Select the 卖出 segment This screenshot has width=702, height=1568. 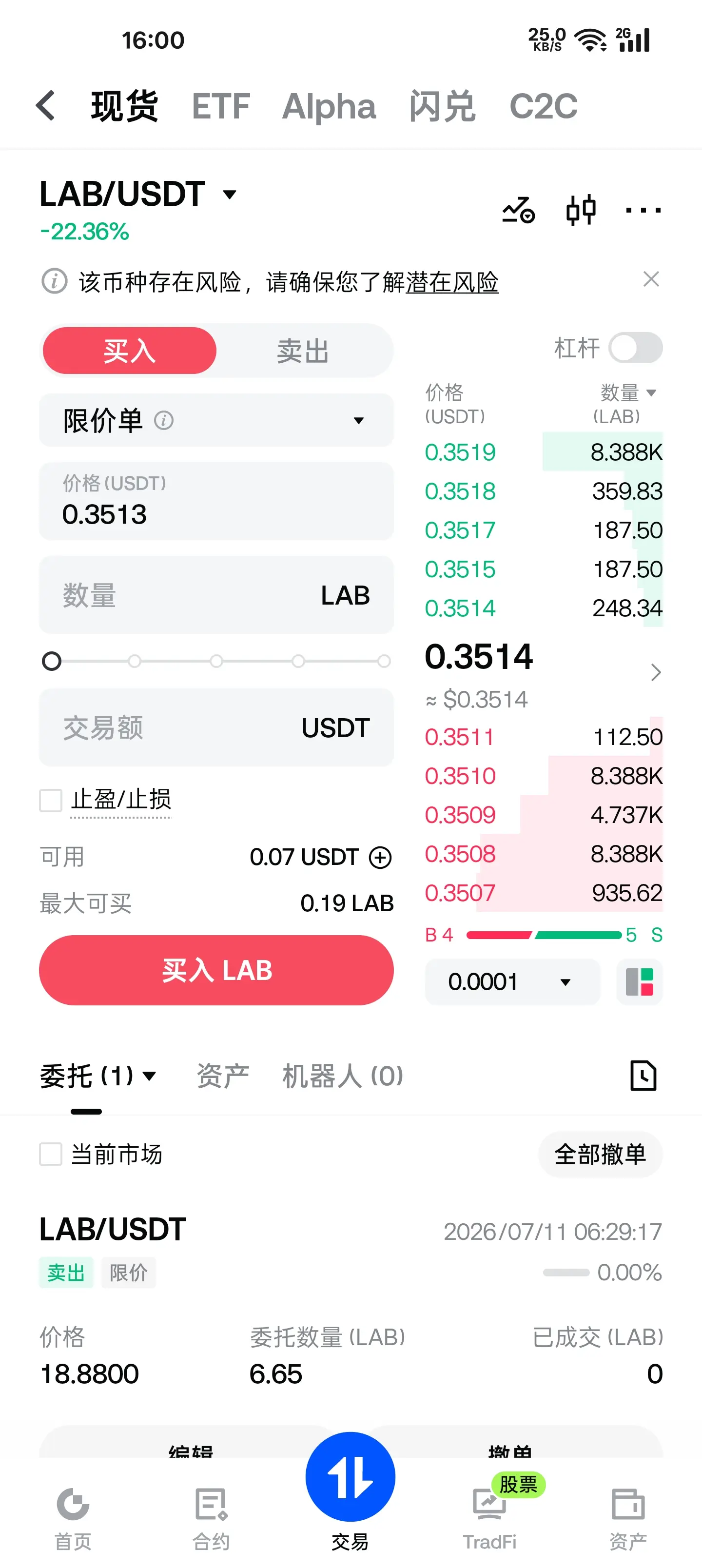(303, 351)
